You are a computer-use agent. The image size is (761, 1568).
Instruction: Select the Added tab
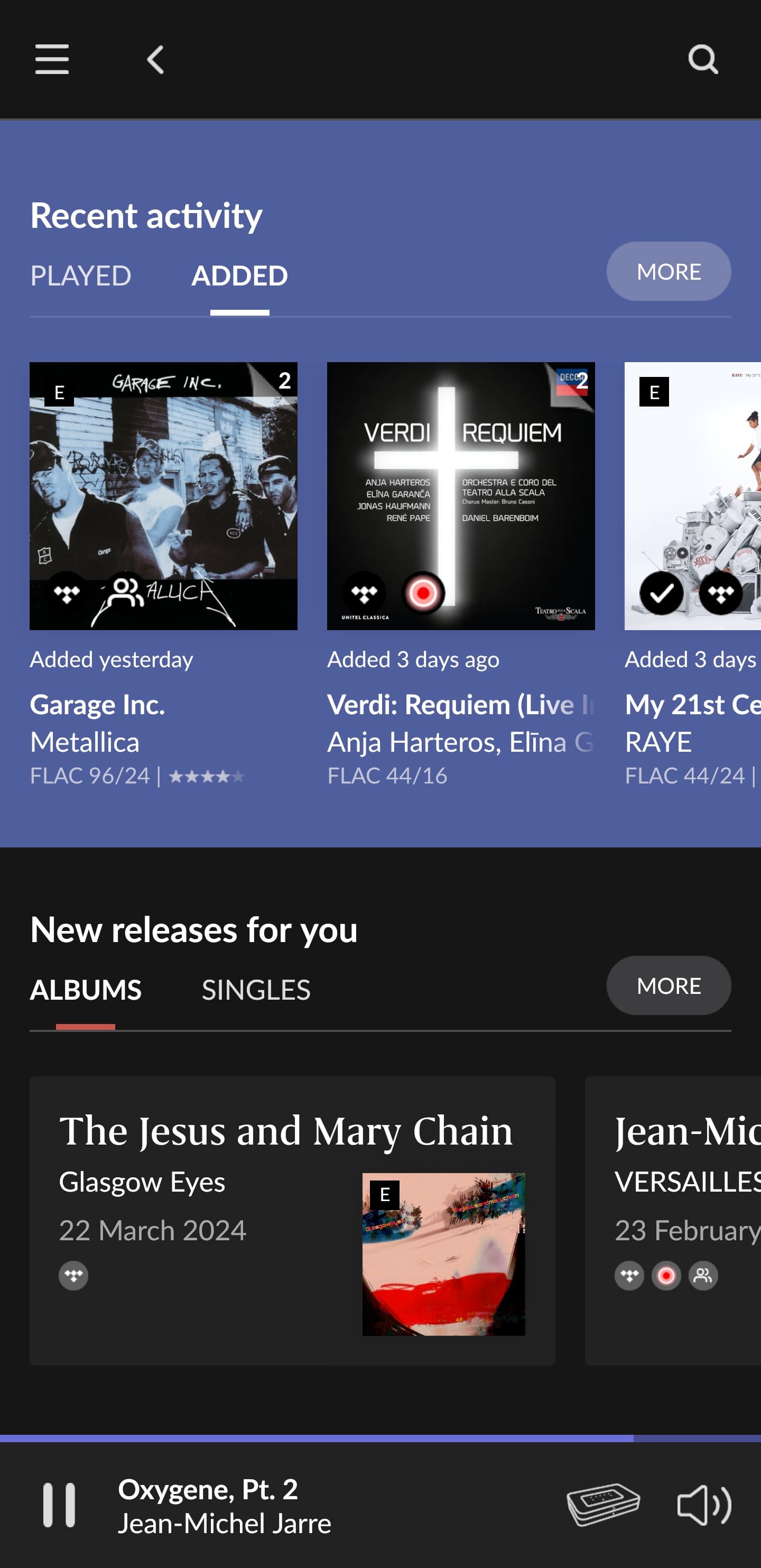pyautogui.click(x=240, y=276)
